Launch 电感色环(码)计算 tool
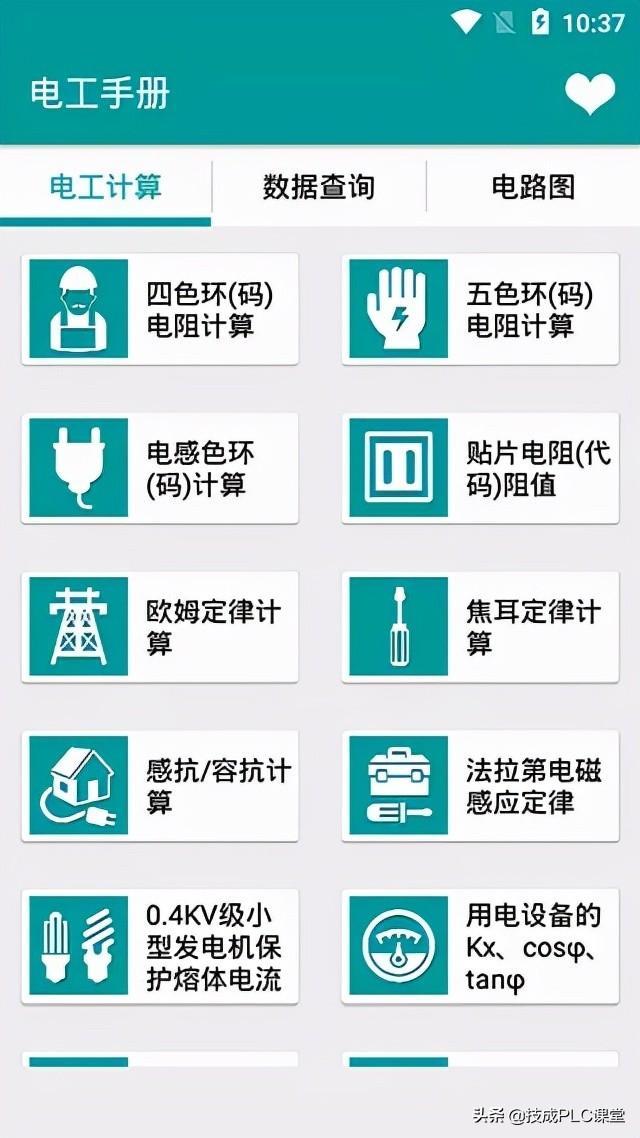The width and height of the screenshot is (640, 1138). (160, 468)
